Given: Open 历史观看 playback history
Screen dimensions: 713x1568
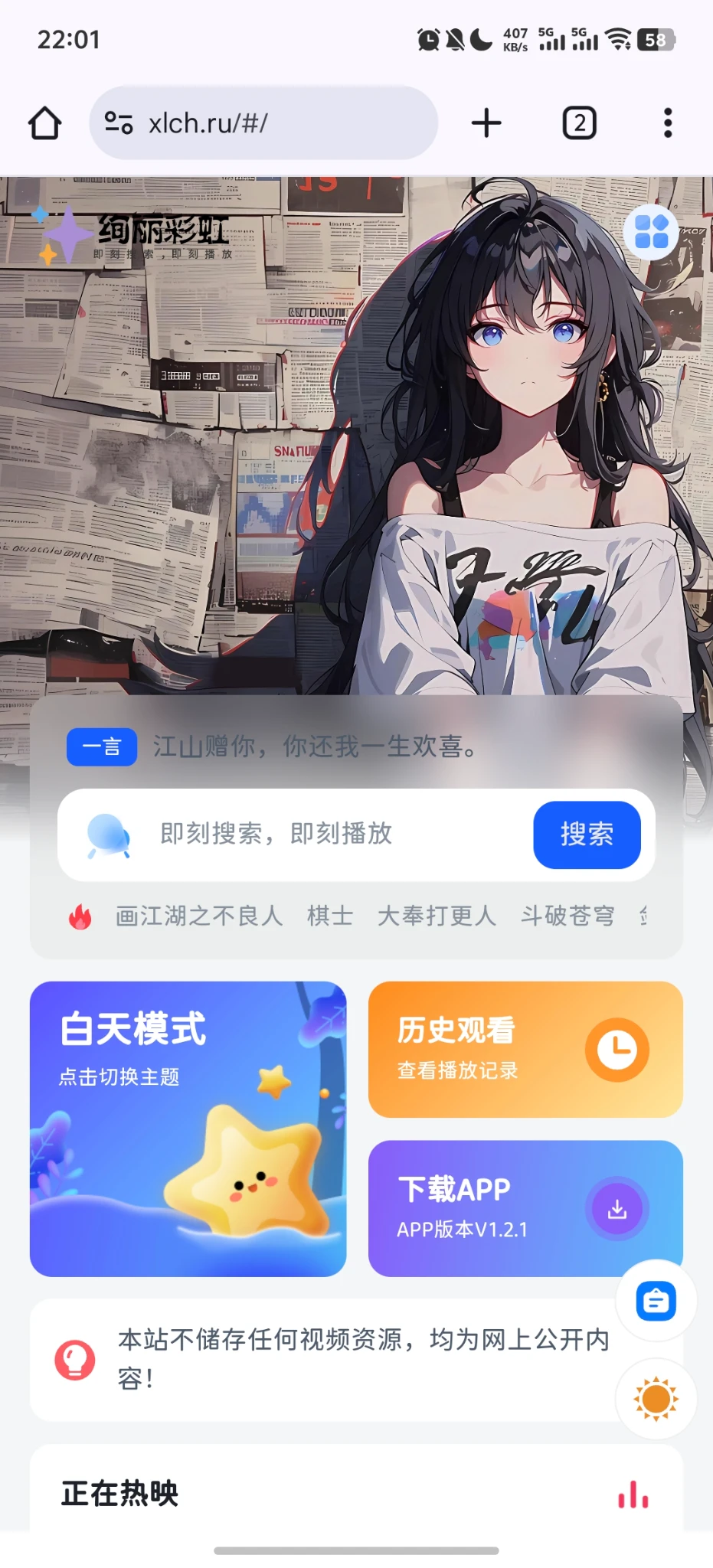Looking at the screenshot, I should (x=525, y=1049).
